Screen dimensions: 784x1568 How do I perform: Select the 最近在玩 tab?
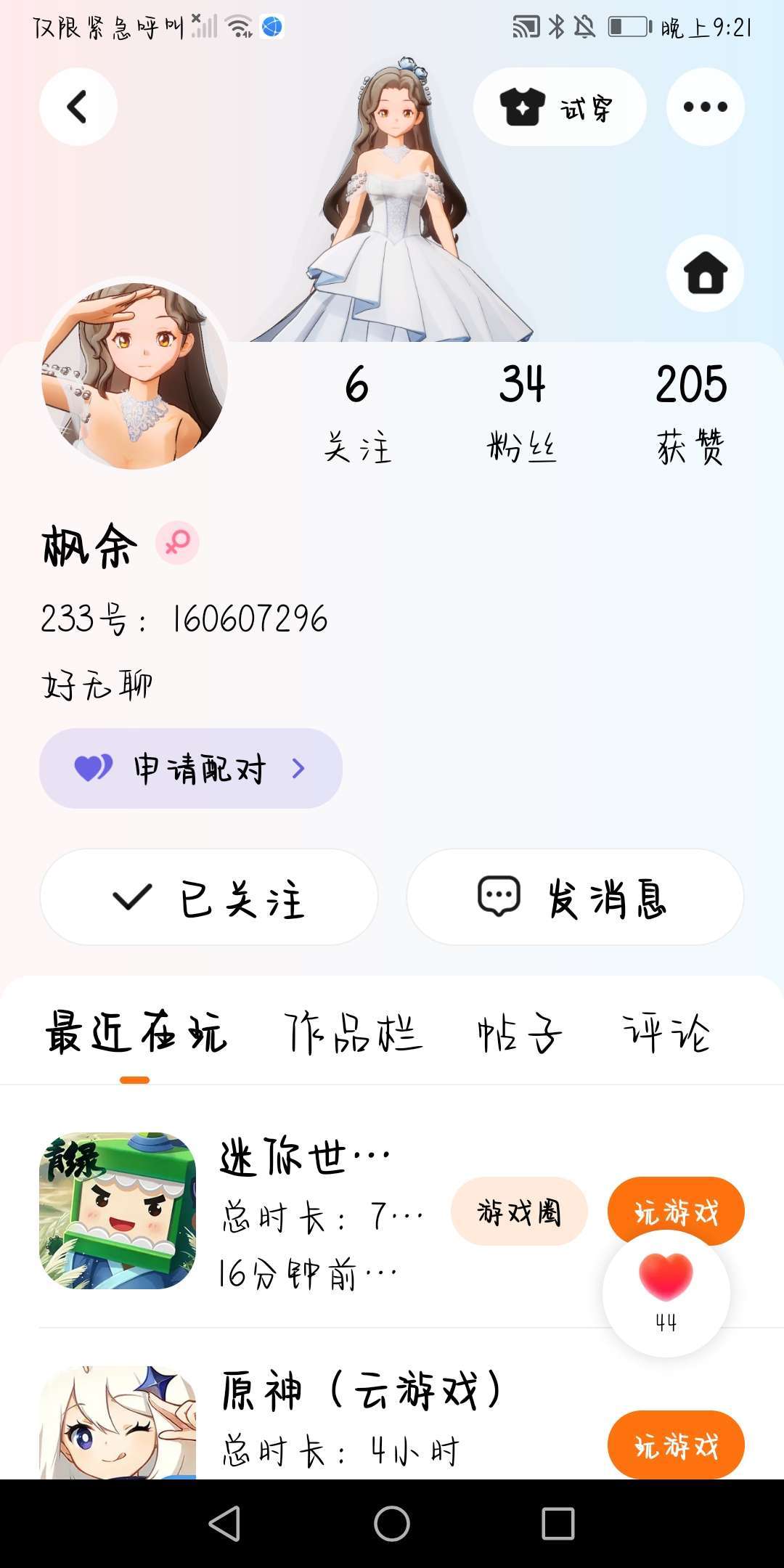click(x=136, y=1033)
